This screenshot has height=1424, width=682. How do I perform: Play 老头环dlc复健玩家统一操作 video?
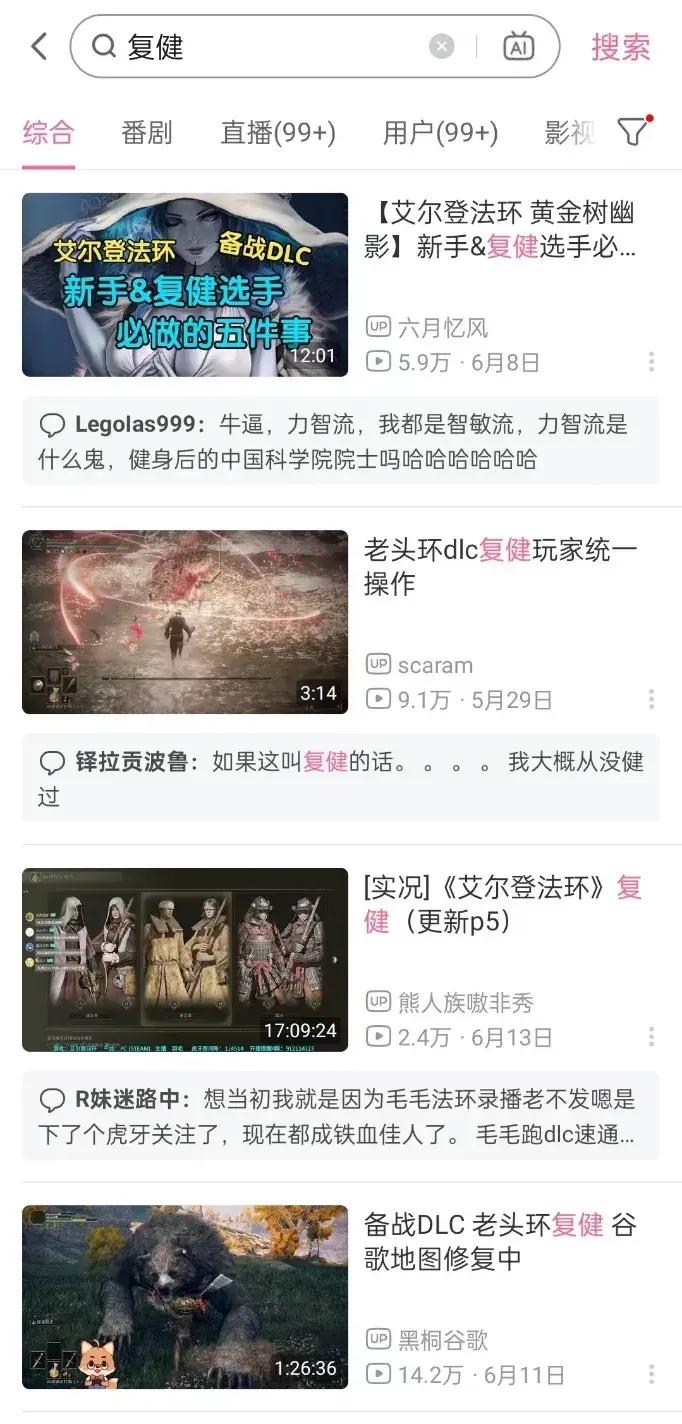(185, 622)
